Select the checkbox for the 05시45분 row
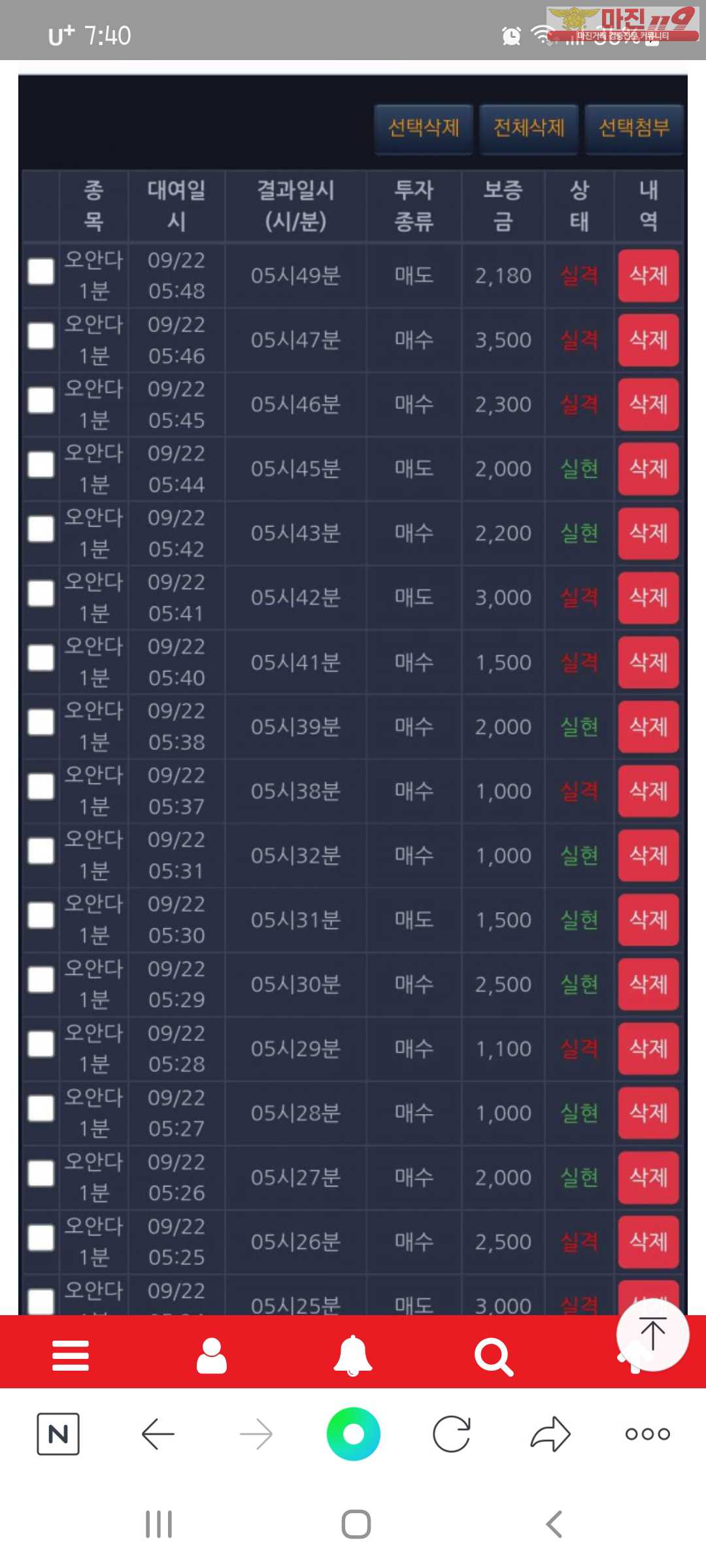Screen dimensions: 706x1568 point(41,465)
